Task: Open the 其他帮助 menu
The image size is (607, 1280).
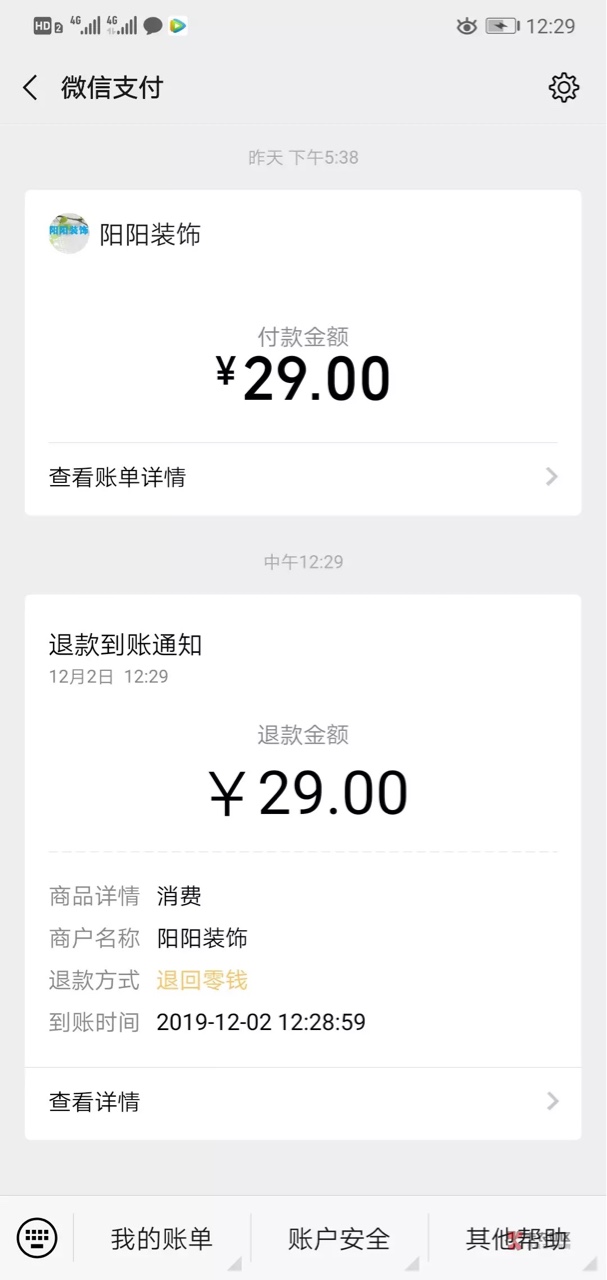Action: (517, 1239)
